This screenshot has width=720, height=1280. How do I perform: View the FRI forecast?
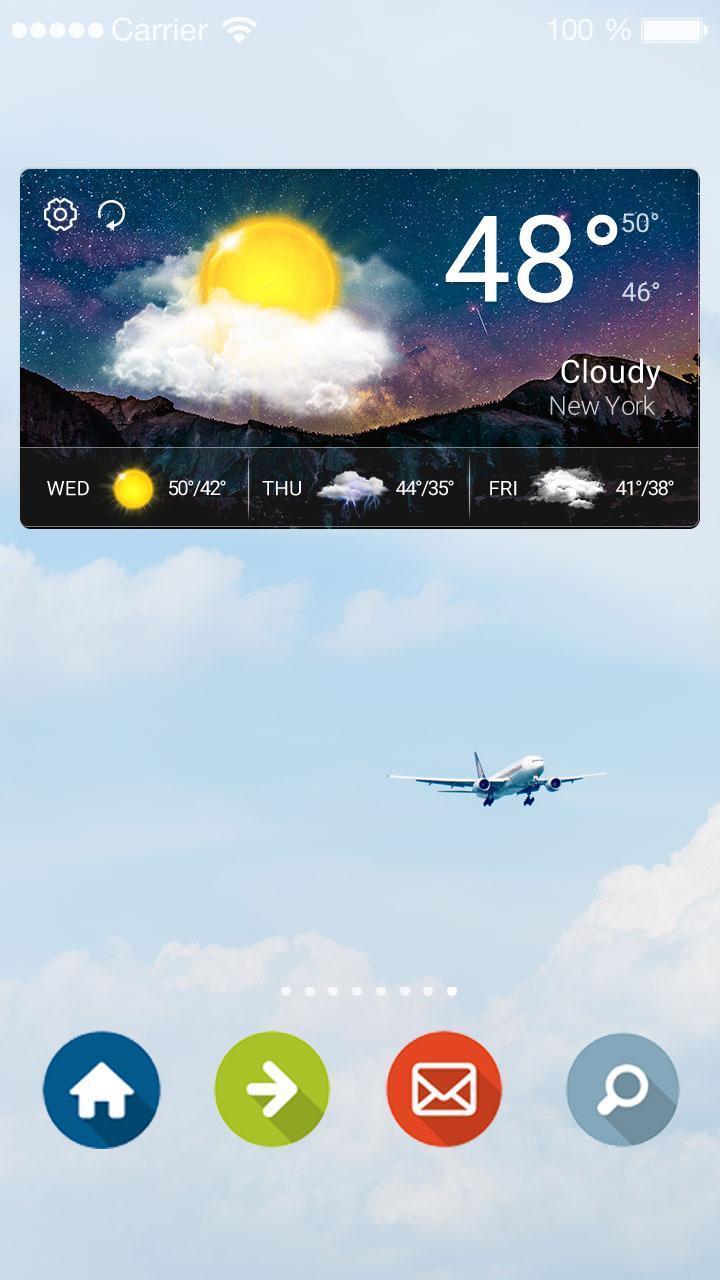583,488
